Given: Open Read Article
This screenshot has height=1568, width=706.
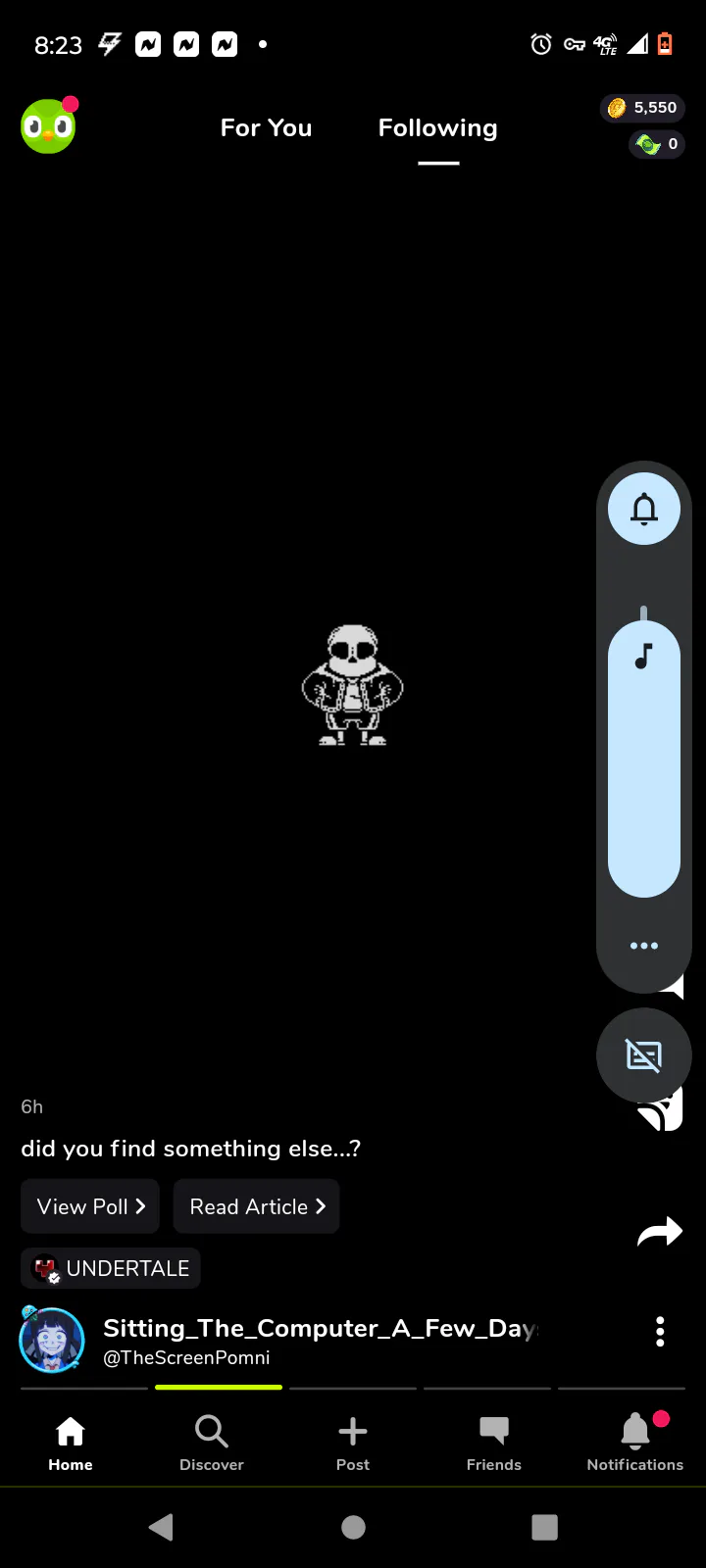Looking at the screenshot, I should click(256, 1206).
